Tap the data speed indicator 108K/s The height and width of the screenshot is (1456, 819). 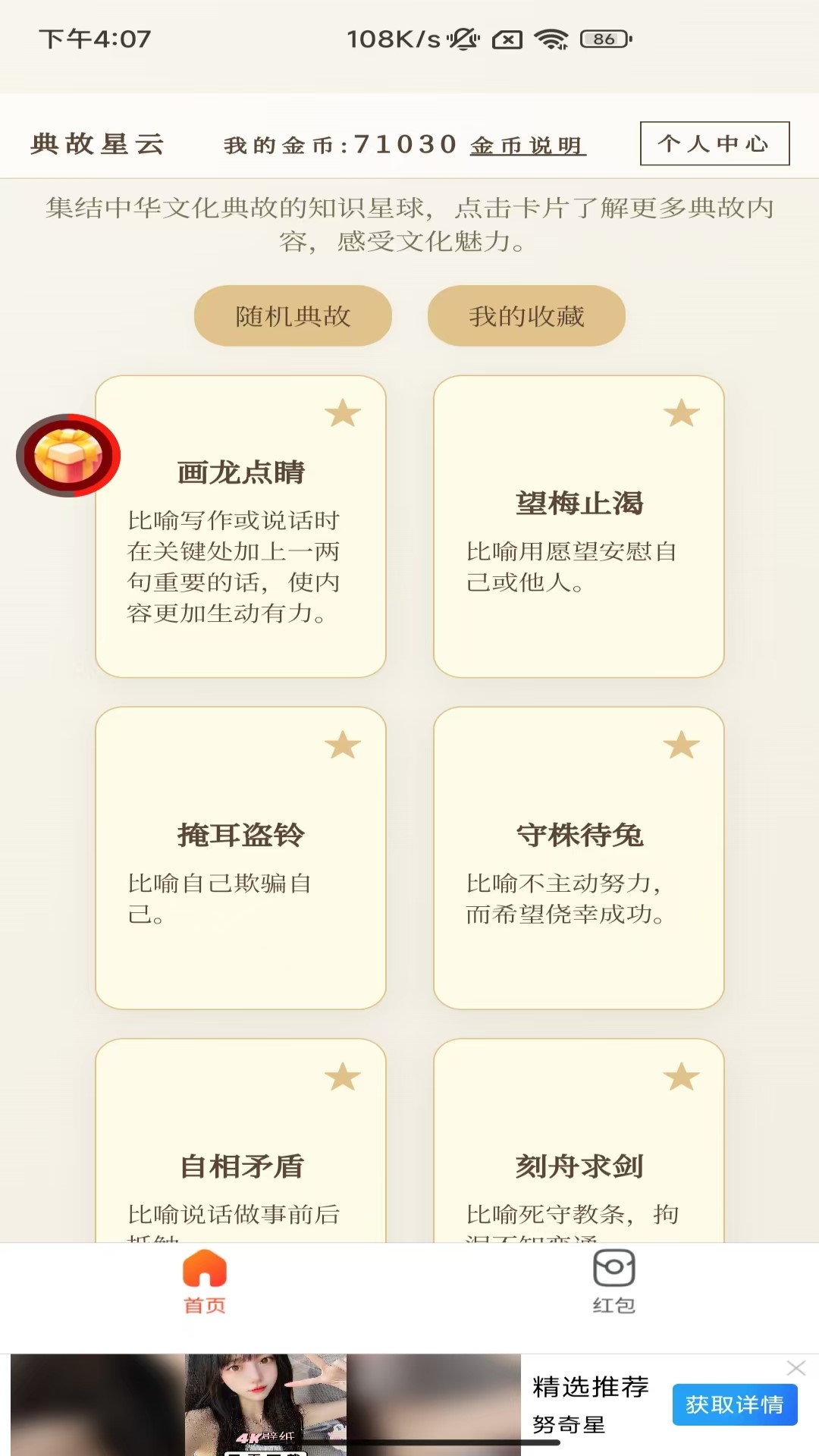coord(390,36)
